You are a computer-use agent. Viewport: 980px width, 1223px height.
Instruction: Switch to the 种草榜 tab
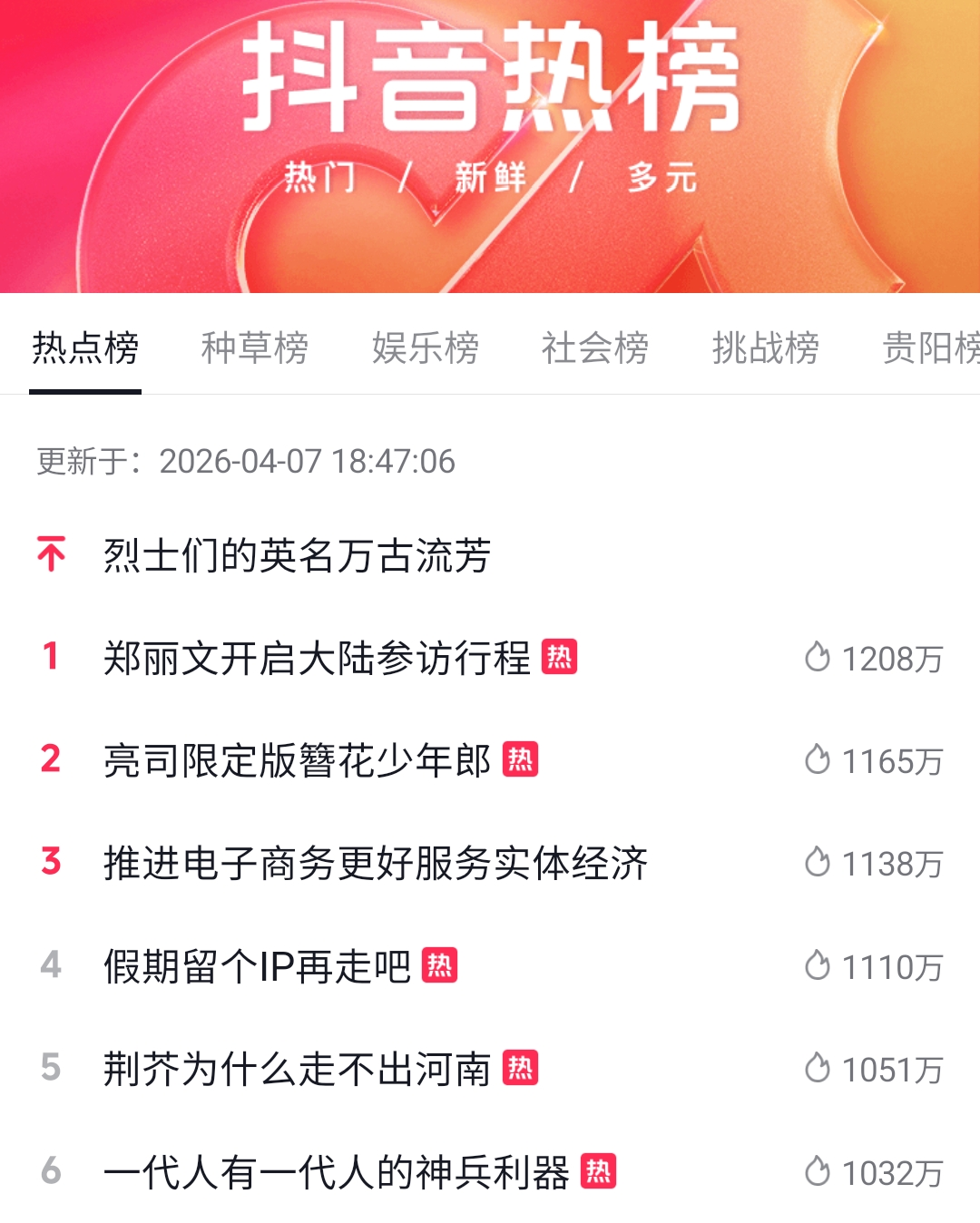pos(254,347)
